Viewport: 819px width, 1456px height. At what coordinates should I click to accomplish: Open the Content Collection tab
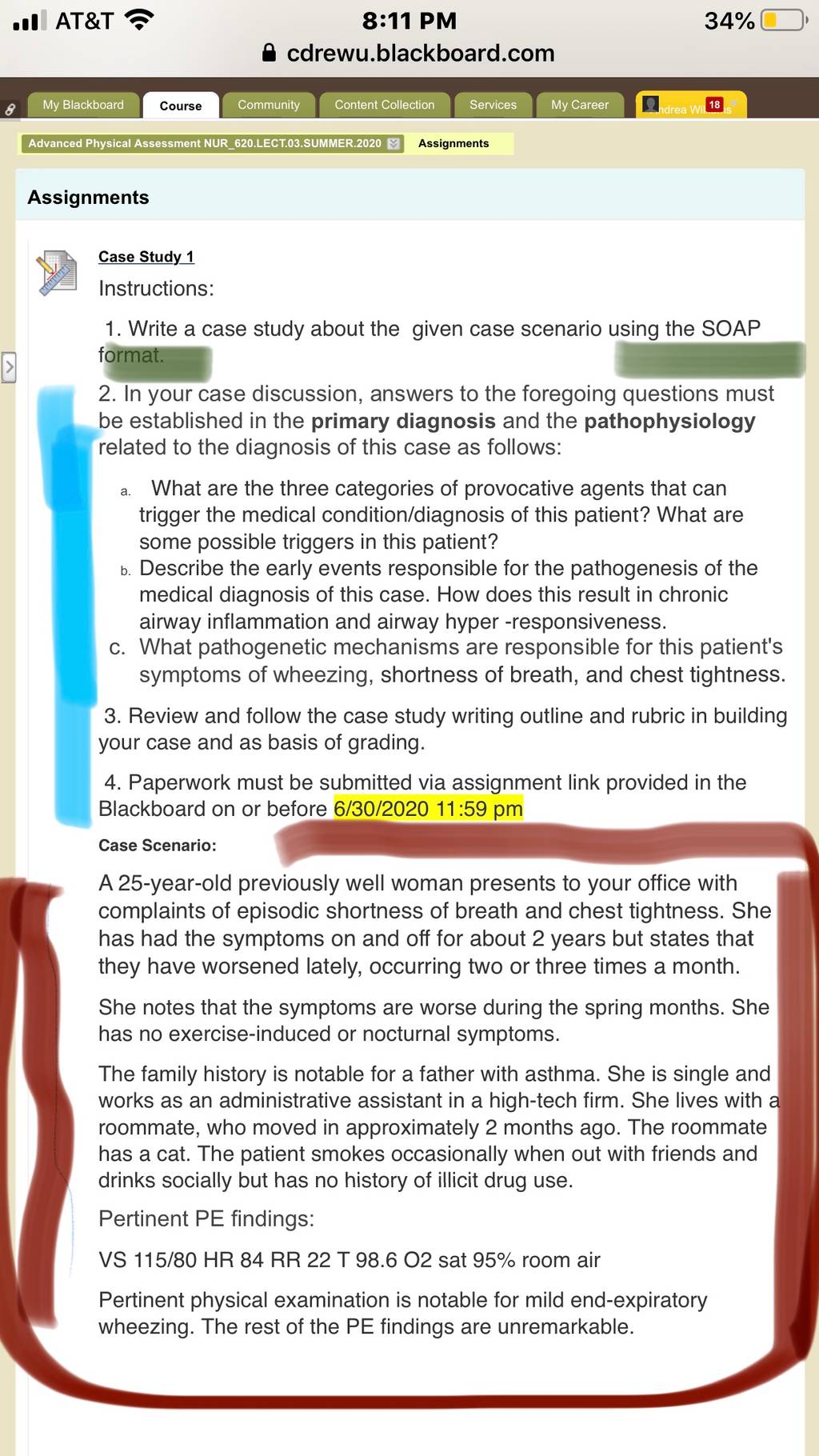[385, 105]
